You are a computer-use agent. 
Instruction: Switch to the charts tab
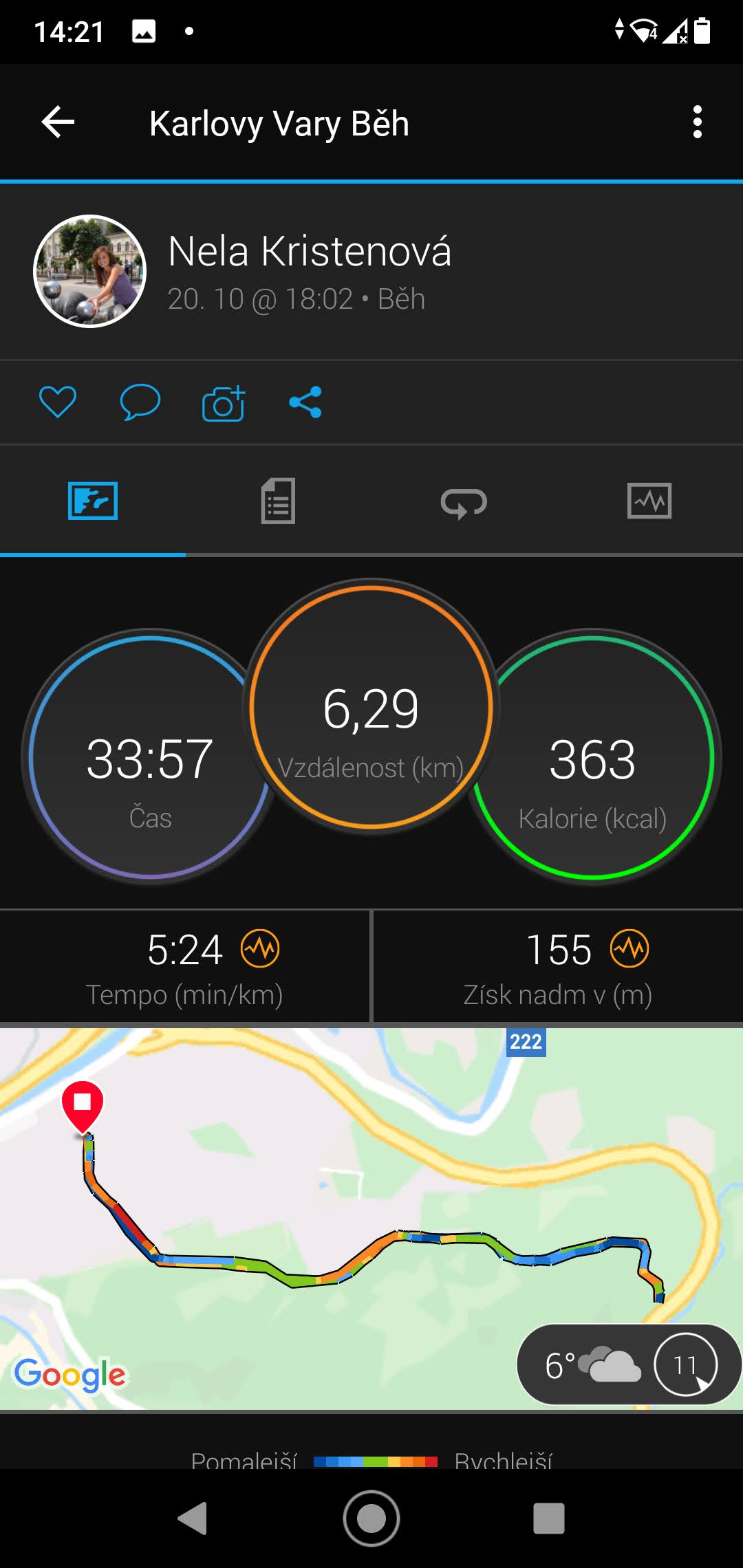649,501
